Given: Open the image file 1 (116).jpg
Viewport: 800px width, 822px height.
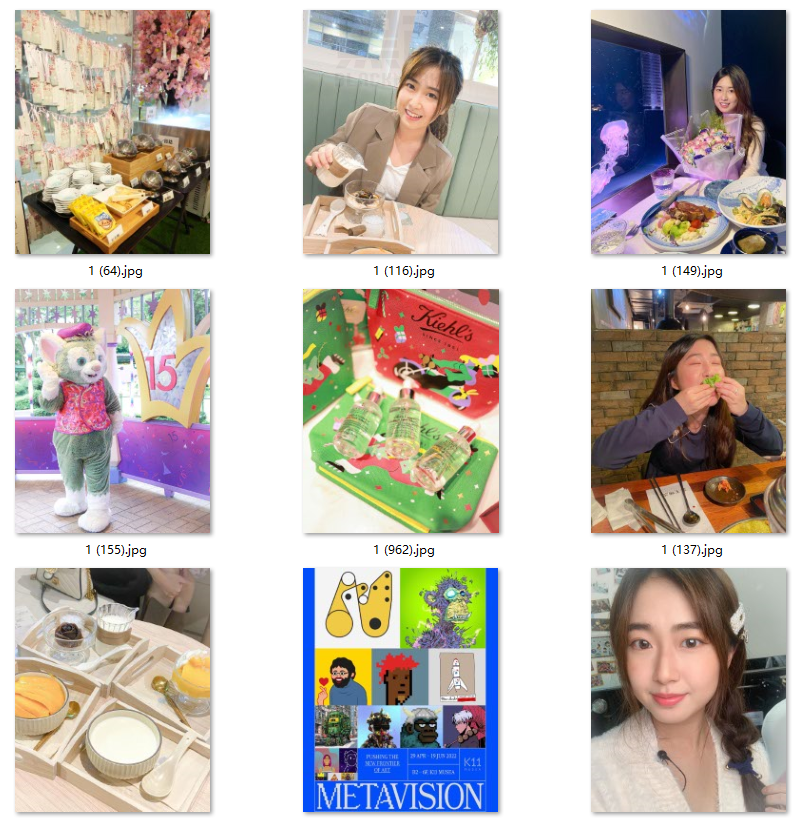Looking at the screenshot, I should (400, 132).
